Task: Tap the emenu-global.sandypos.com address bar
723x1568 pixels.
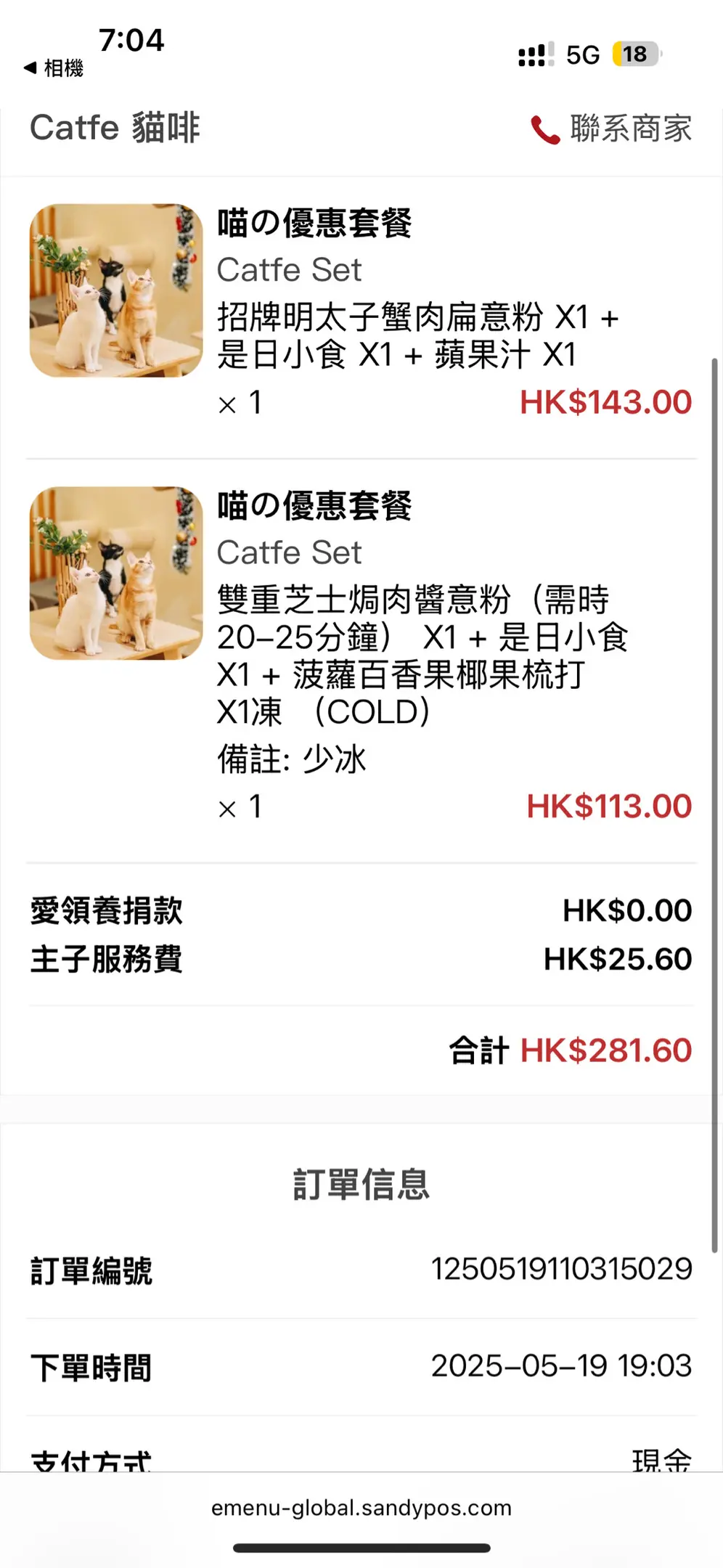Action: (361, 1508)
